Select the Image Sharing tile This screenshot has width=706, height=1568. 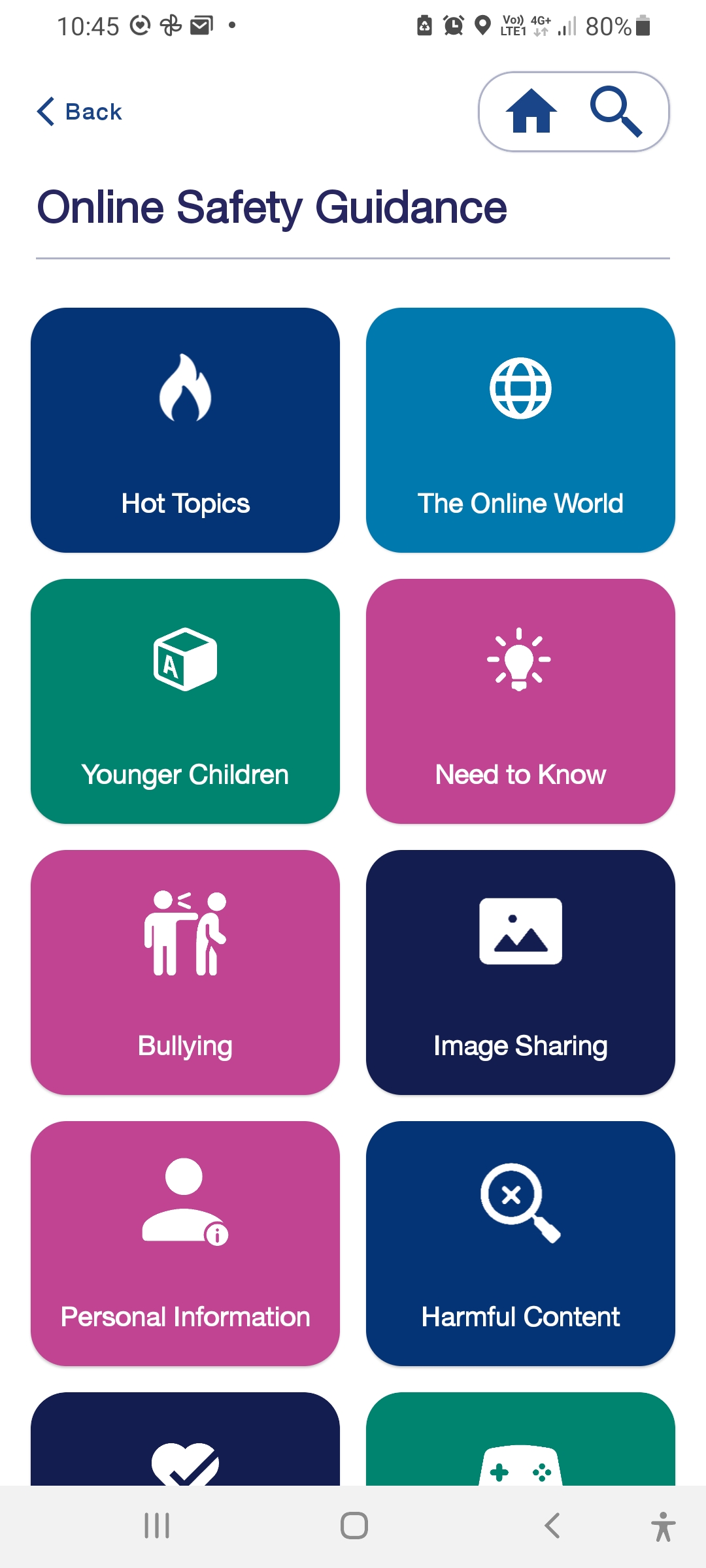pos(520,972)
